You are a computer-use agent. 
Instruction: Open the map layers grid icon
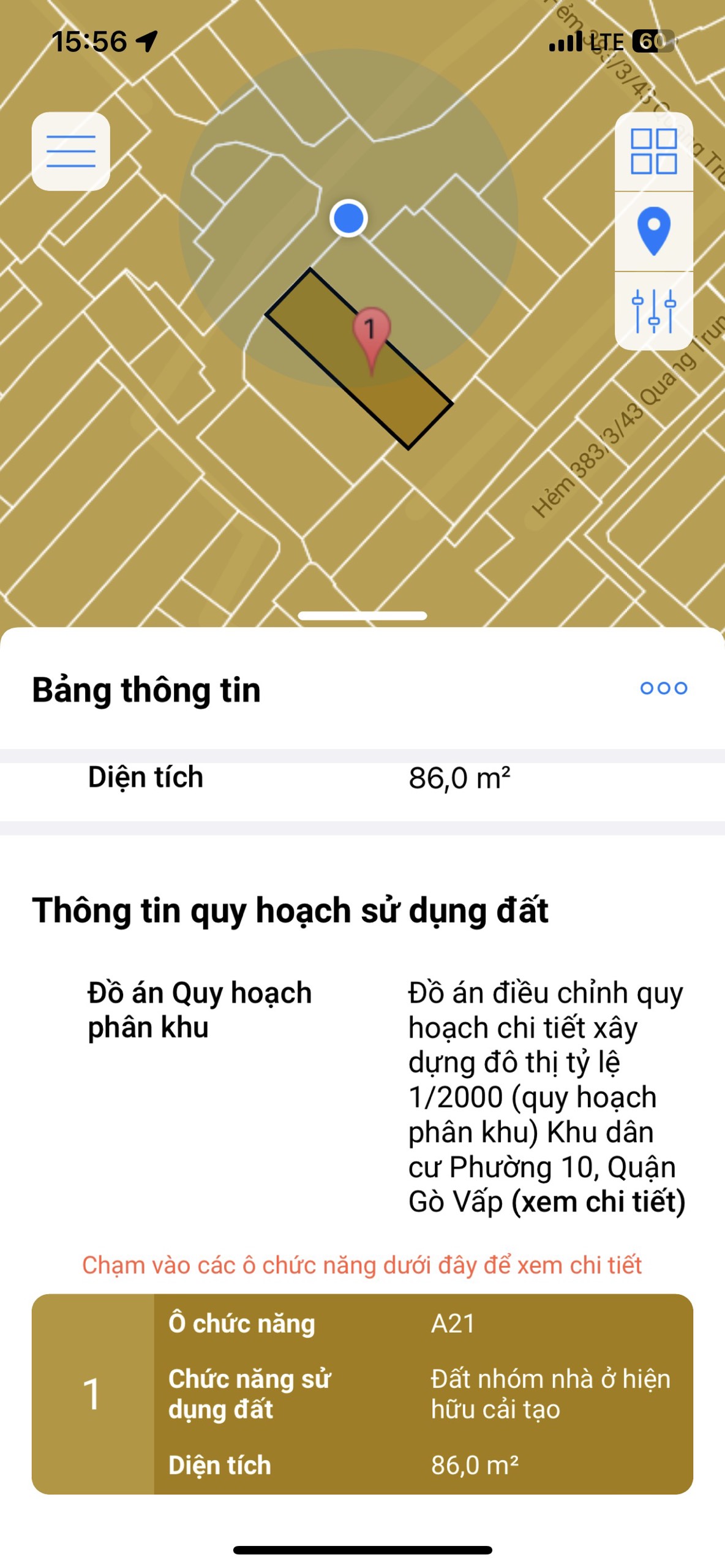click(653, 151)
